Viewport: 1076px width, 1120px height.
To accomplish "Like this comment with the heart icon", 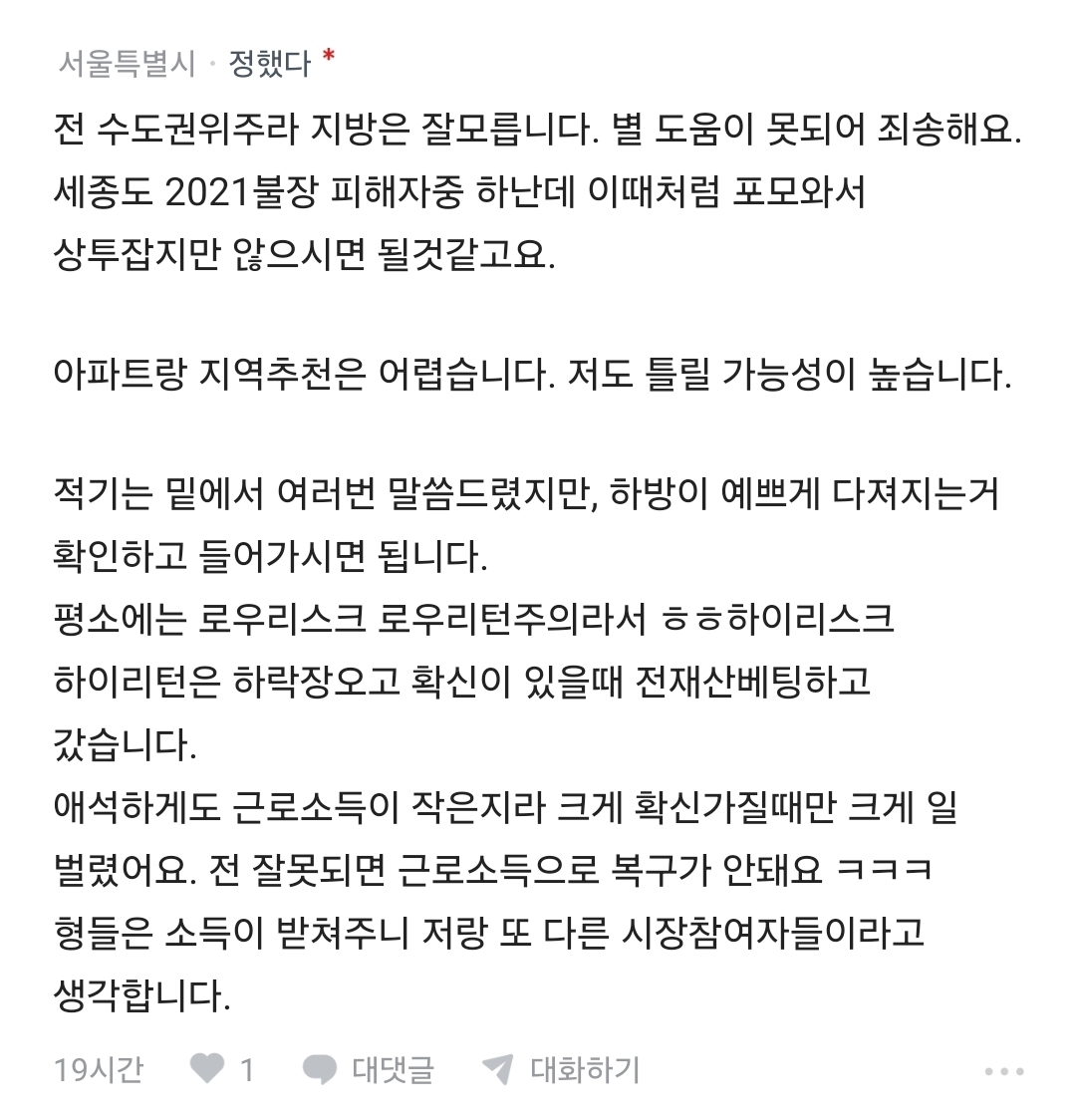I will (x=207, y=1069).
